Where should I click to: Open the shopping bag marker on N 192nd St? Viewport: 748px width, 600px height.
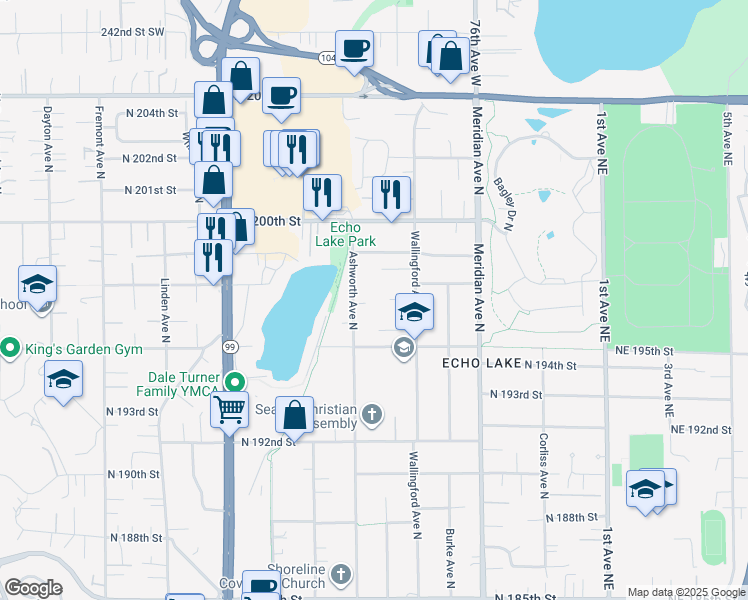(x=294, y=414)
